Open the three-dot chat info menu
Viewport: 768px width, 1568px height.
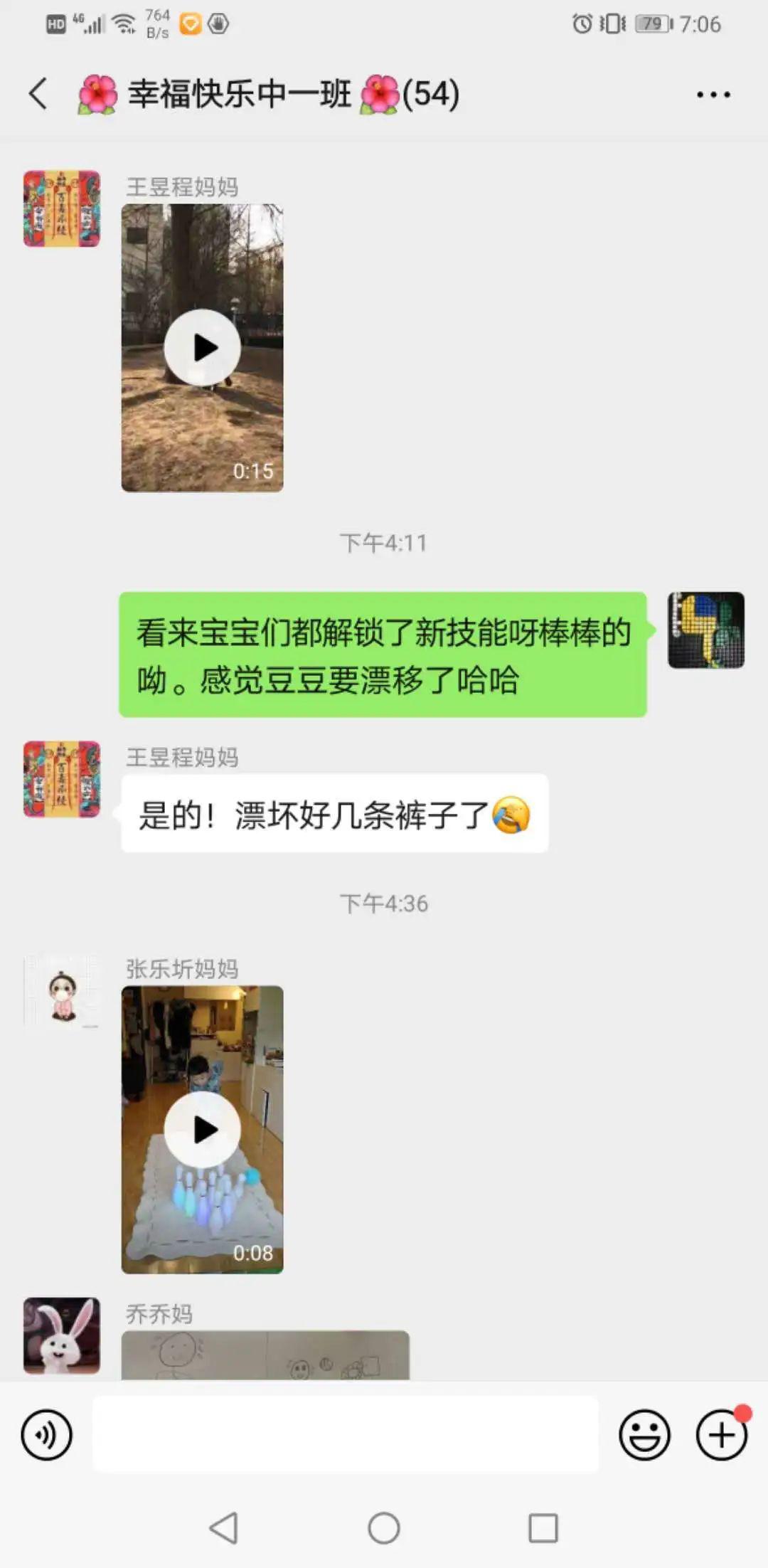(x=713, y=94)
